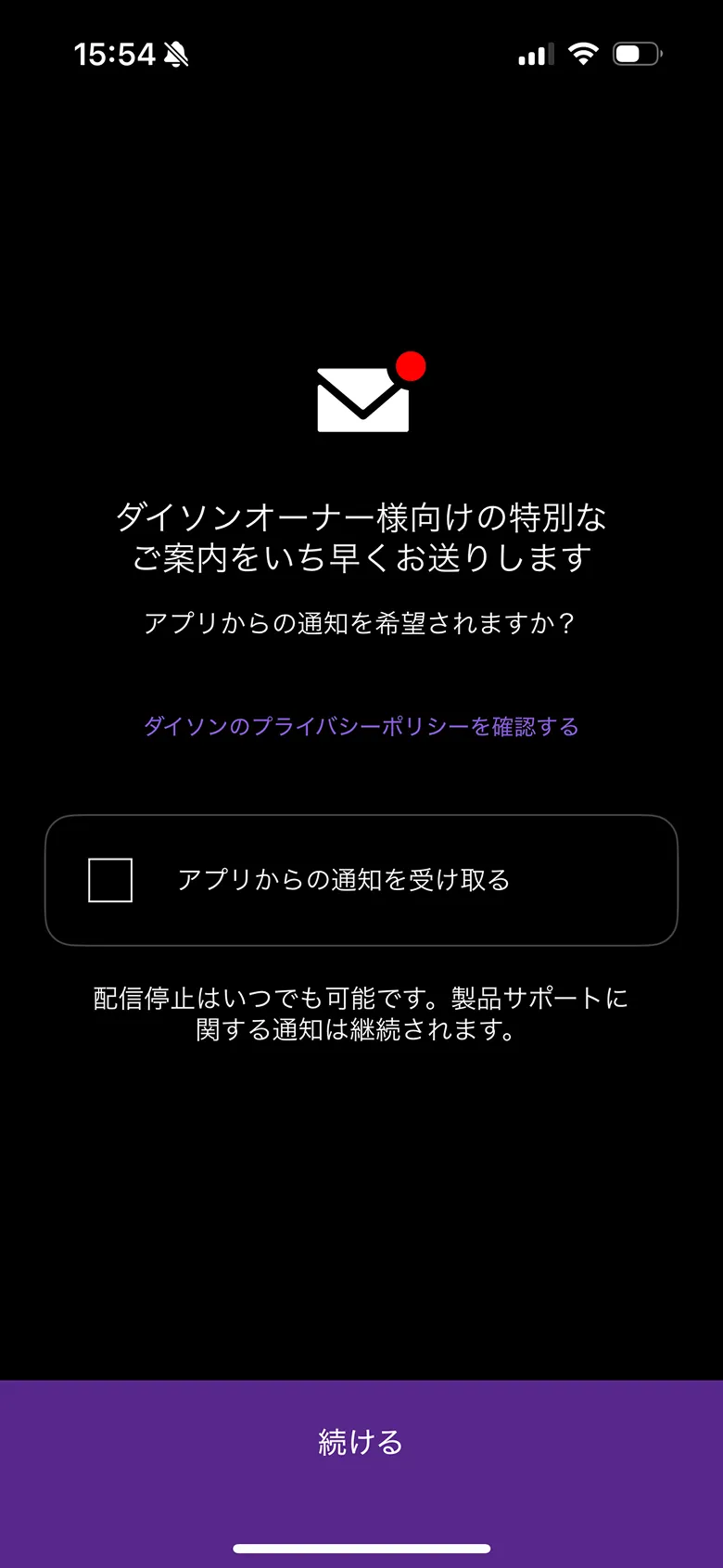Screen dimensions: 723x1568
Task: Select the notification permission card
Action: point(361,879)
